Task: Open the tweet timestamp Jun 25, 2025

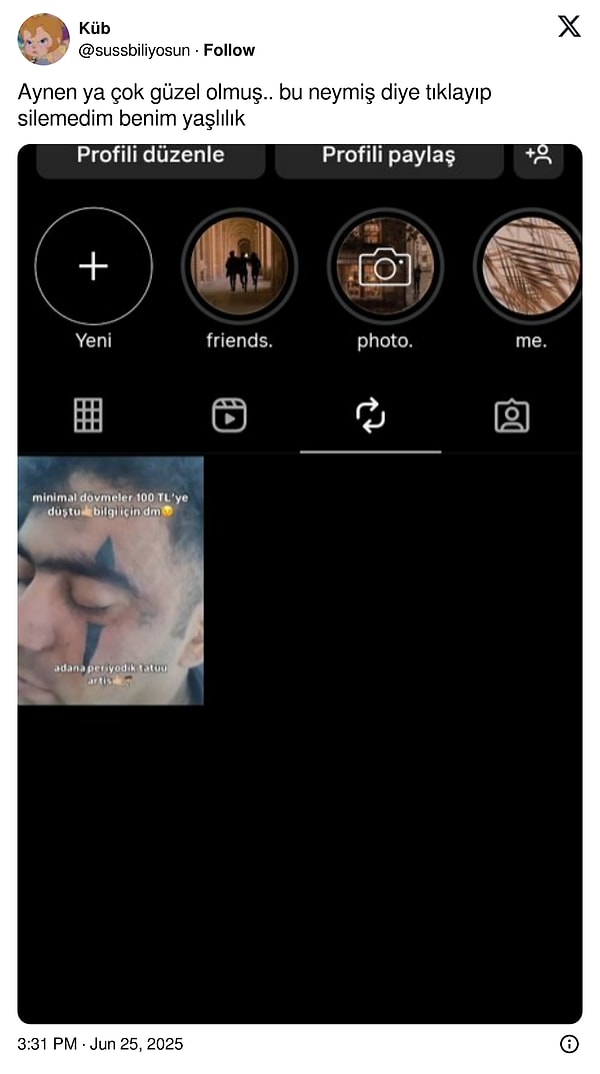Action: coord(100,1044)
